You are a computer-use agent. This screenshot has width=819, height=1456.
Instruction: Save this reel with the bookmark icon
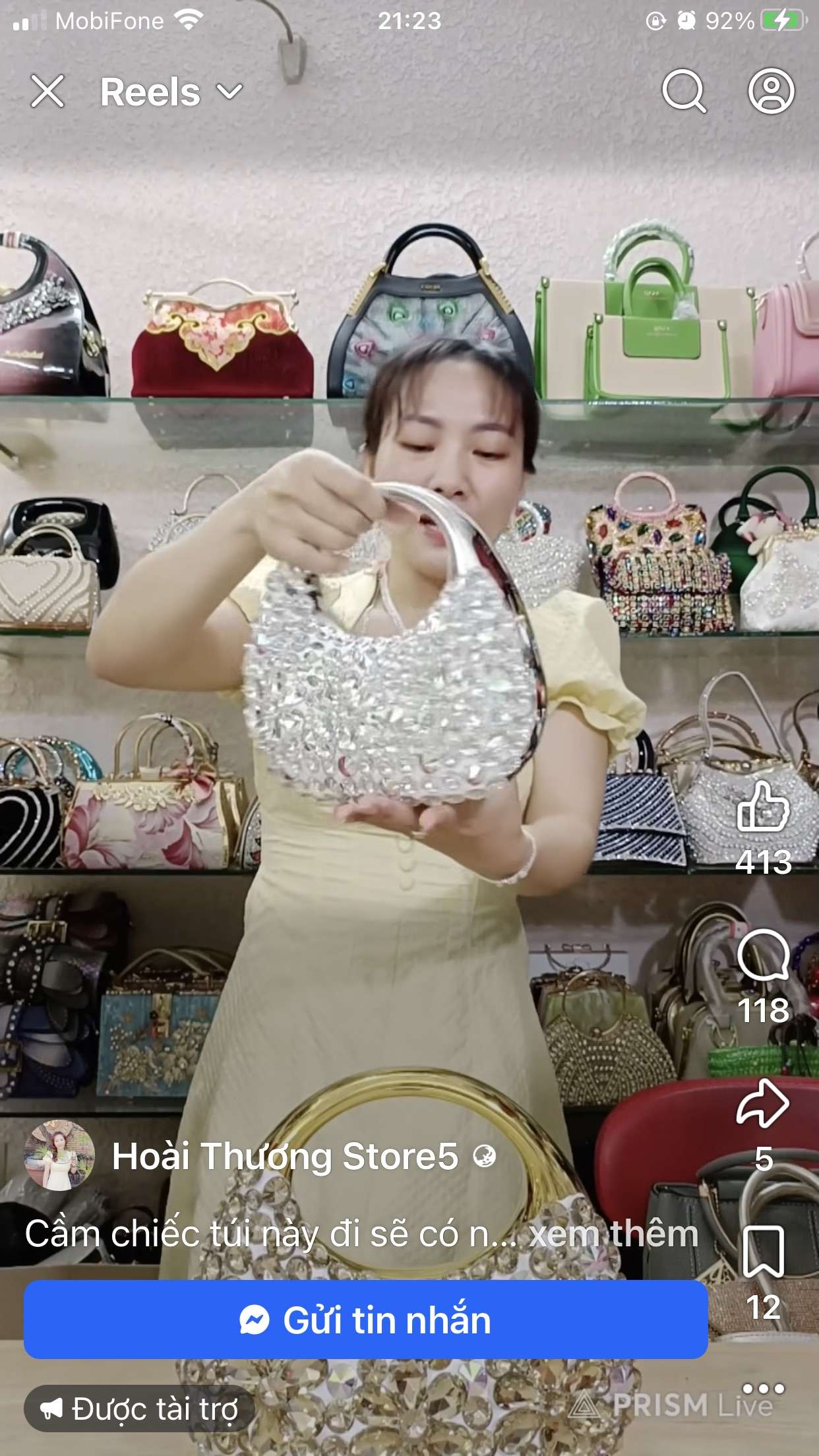[x=763, y=1252]
